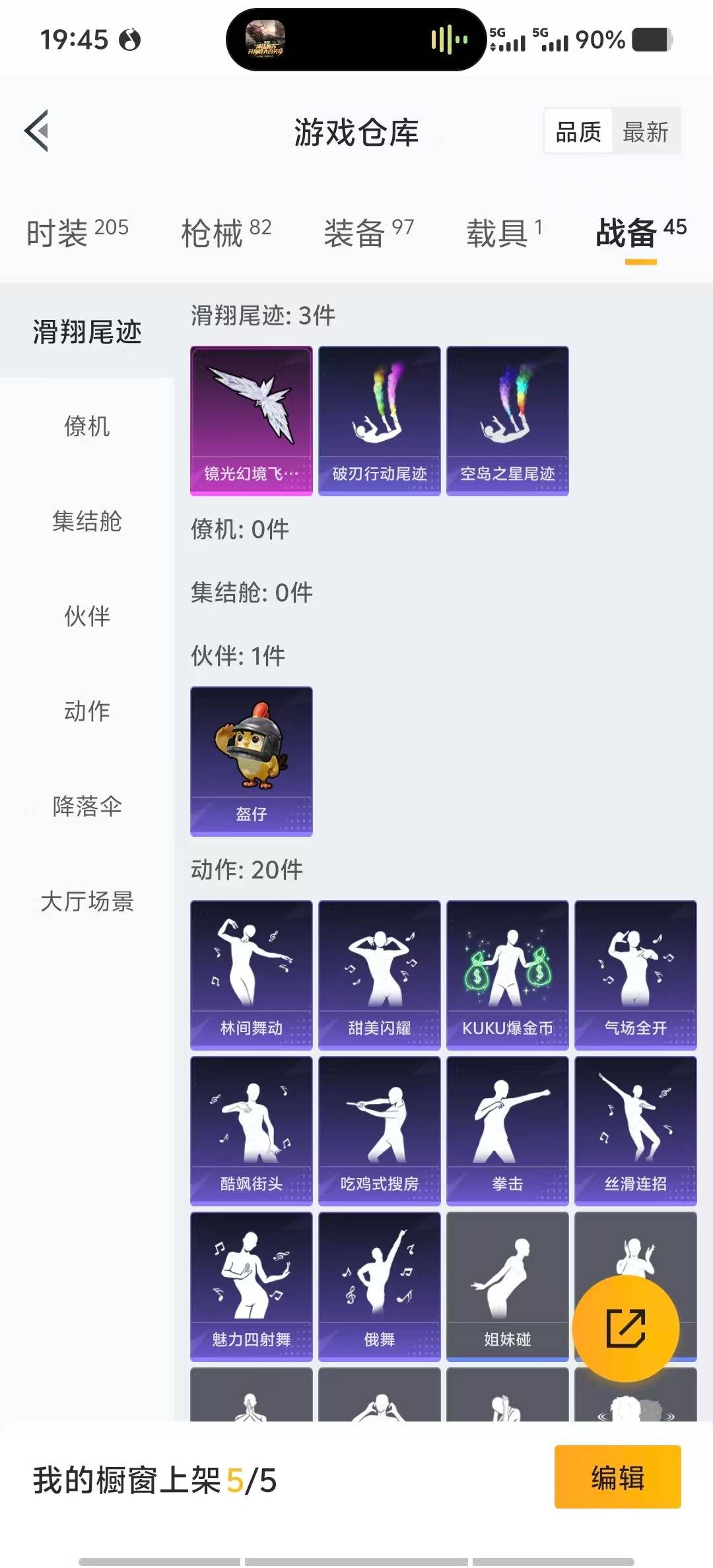Select the 镜光幻境飞行器 glider trail icon
Image resolution: width=713 pixels, height=1568 pixels.
251,419
